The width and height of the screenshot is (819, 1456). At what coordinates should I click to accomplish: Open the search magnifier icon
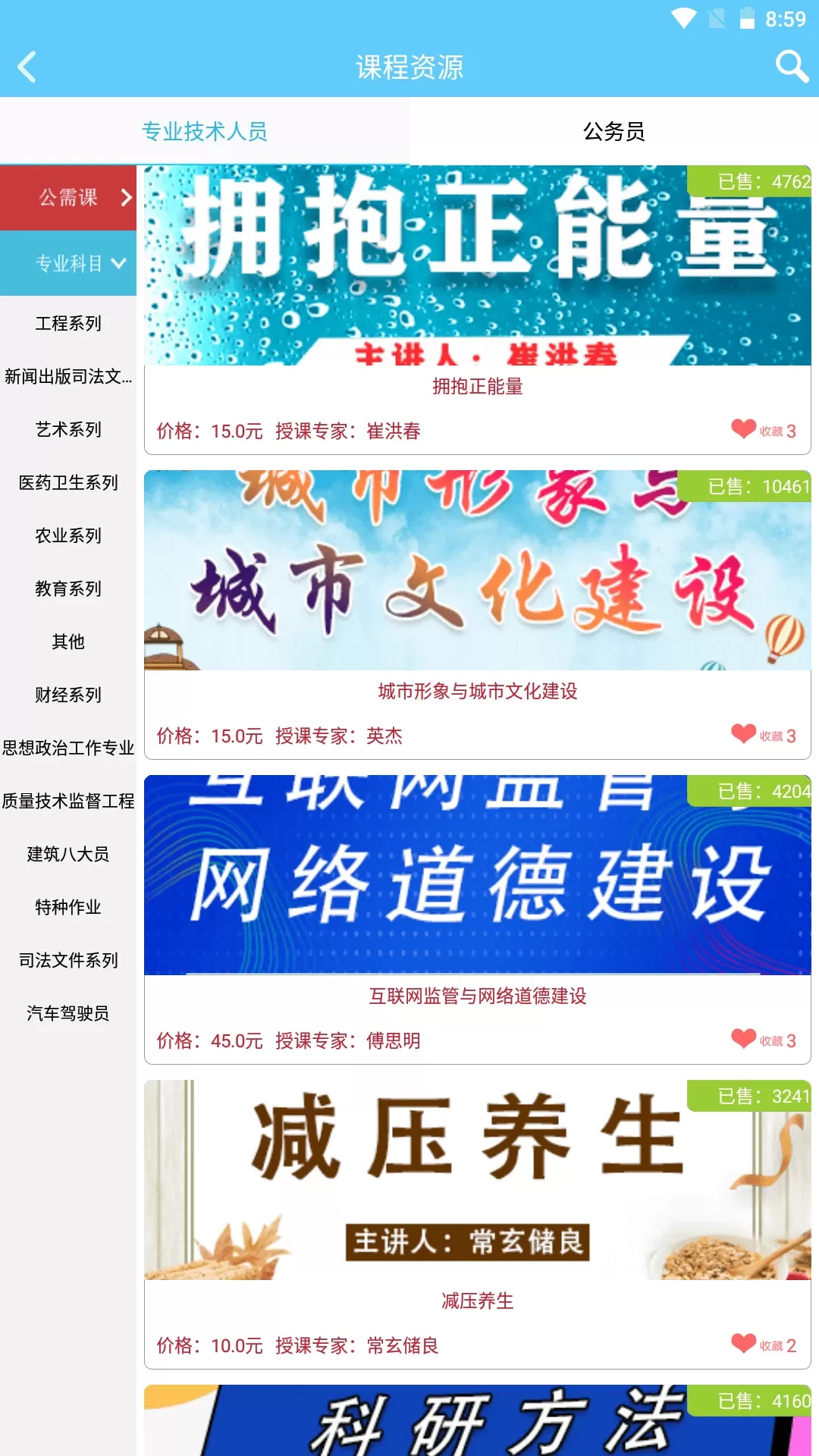point(792,67)
